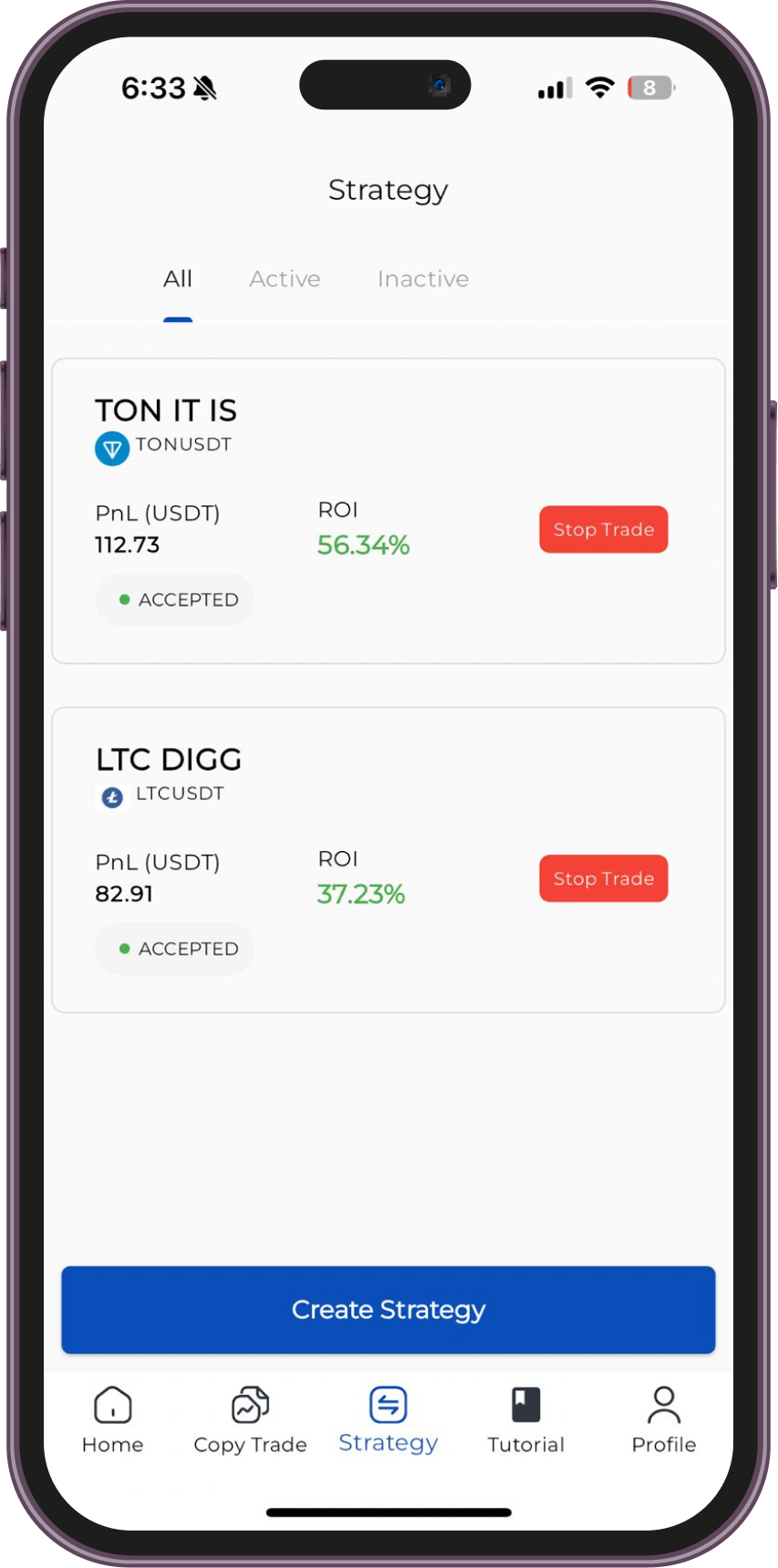Go to the Home tab
The image size is (778, 1568).
pos(113,1420)
